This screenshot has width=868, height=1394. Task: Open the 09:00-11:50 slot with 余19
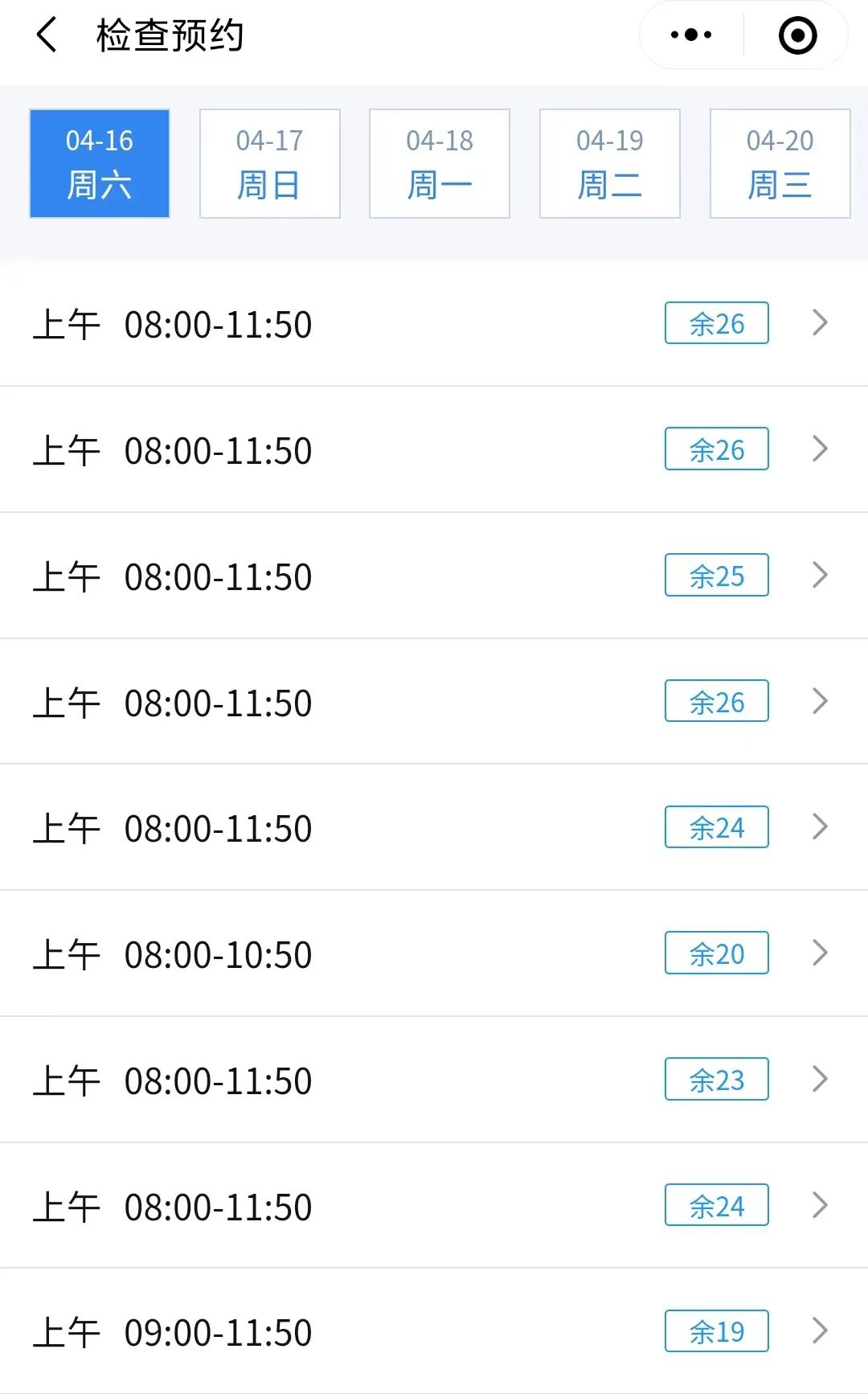434,1331
